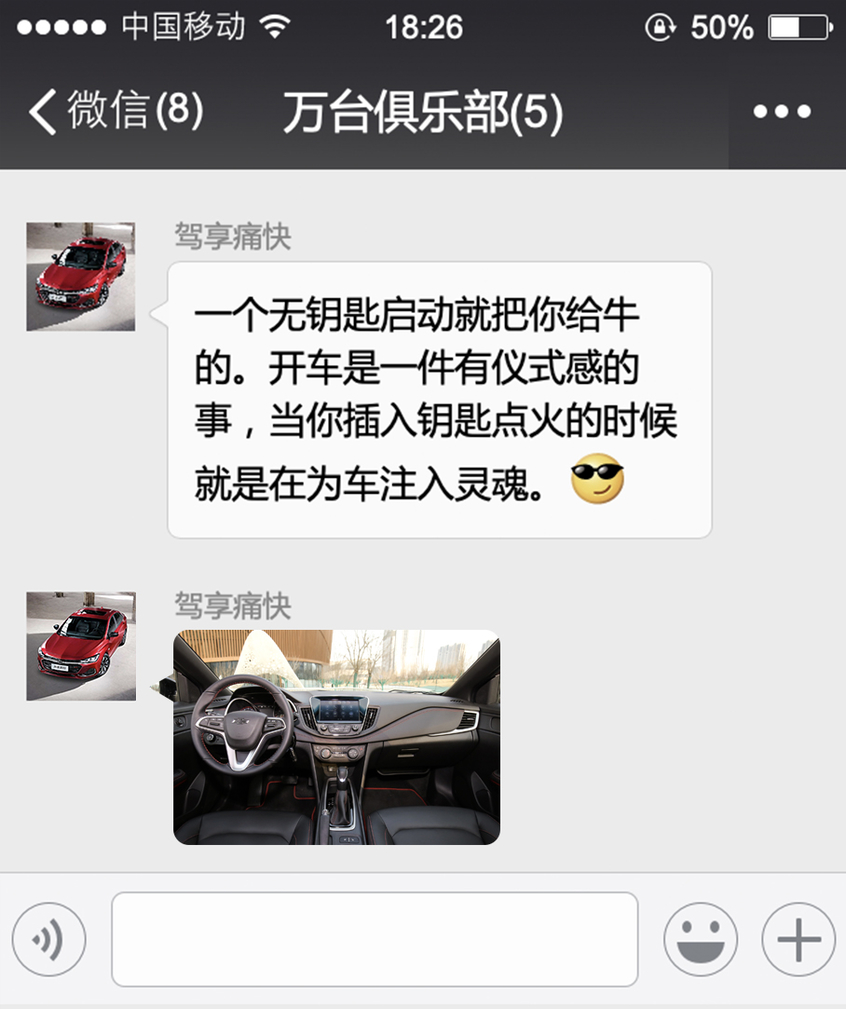The height and width of the screenshot is (1009, 846).
Task: Open 驾享痛快's avatar beside photo message
Action: click(x=80, y=646)
